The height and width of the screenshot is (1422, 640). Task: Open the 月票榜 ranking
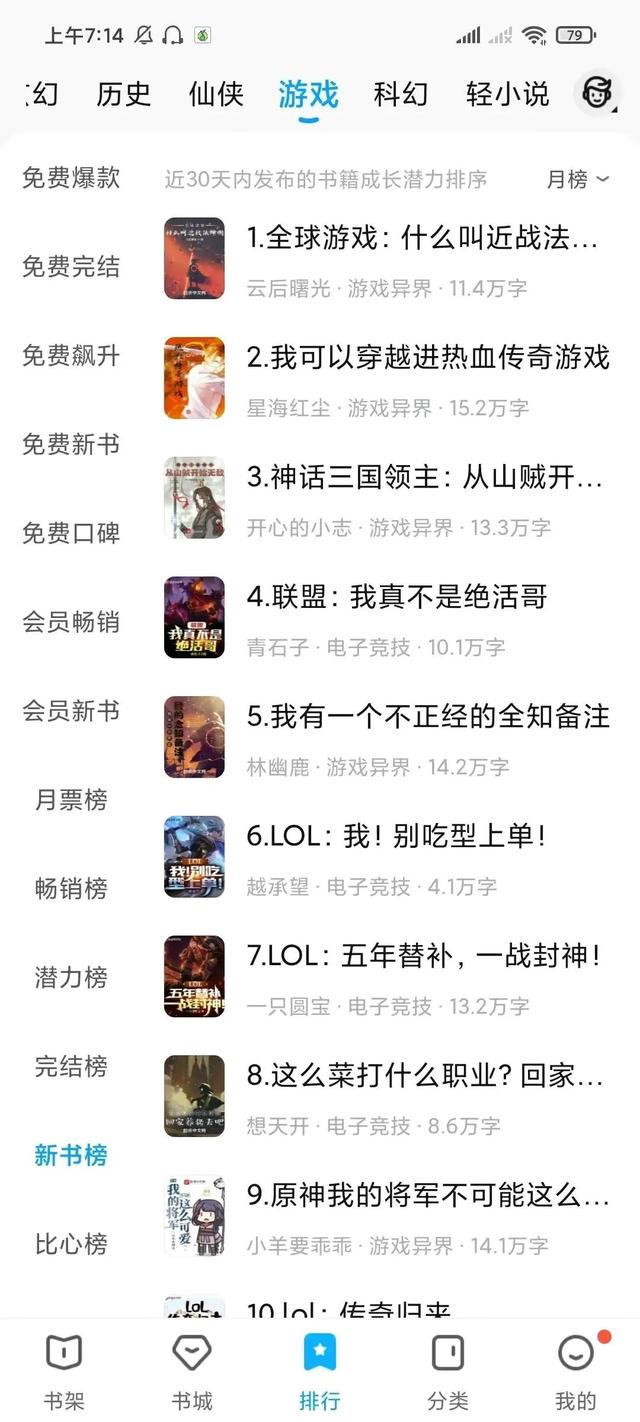(x=71, y=800)
